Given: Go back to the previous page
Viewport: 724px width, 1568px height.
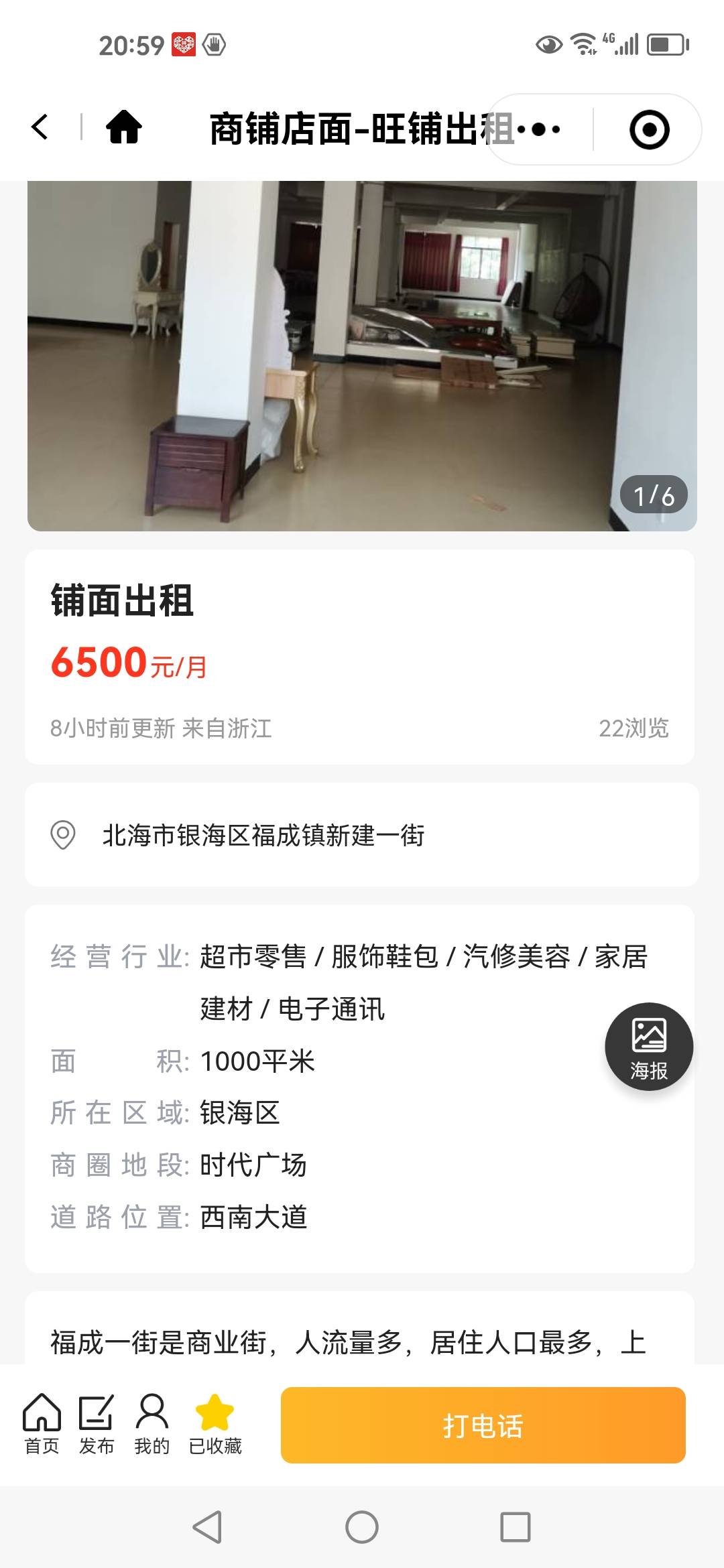Looking at the screenshot, I should (x=40, y=127).
